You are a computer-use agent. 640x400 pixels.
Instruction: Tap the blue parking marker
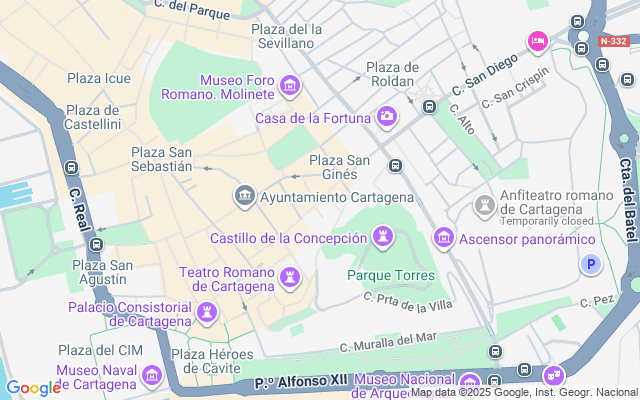(591, 264)
